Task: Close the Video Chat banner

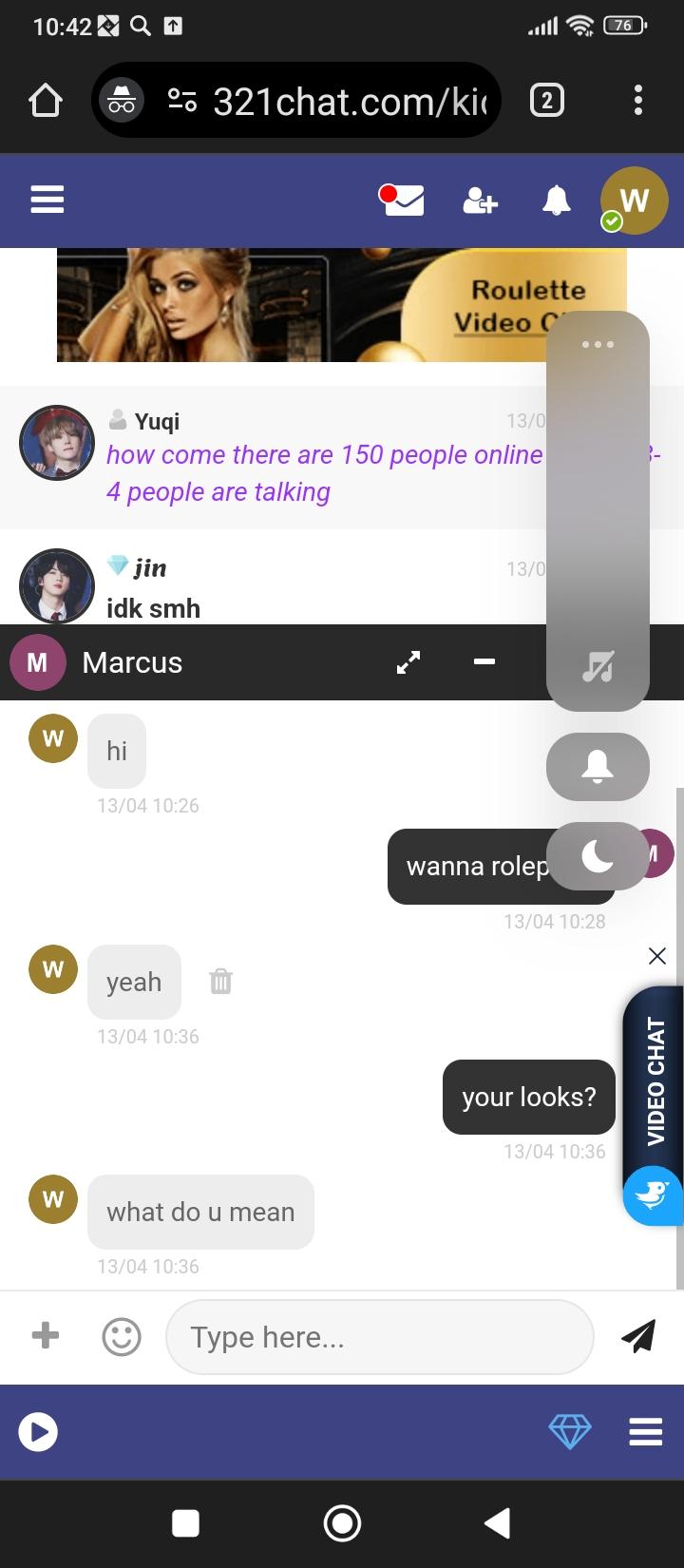Action: (656, 956)
